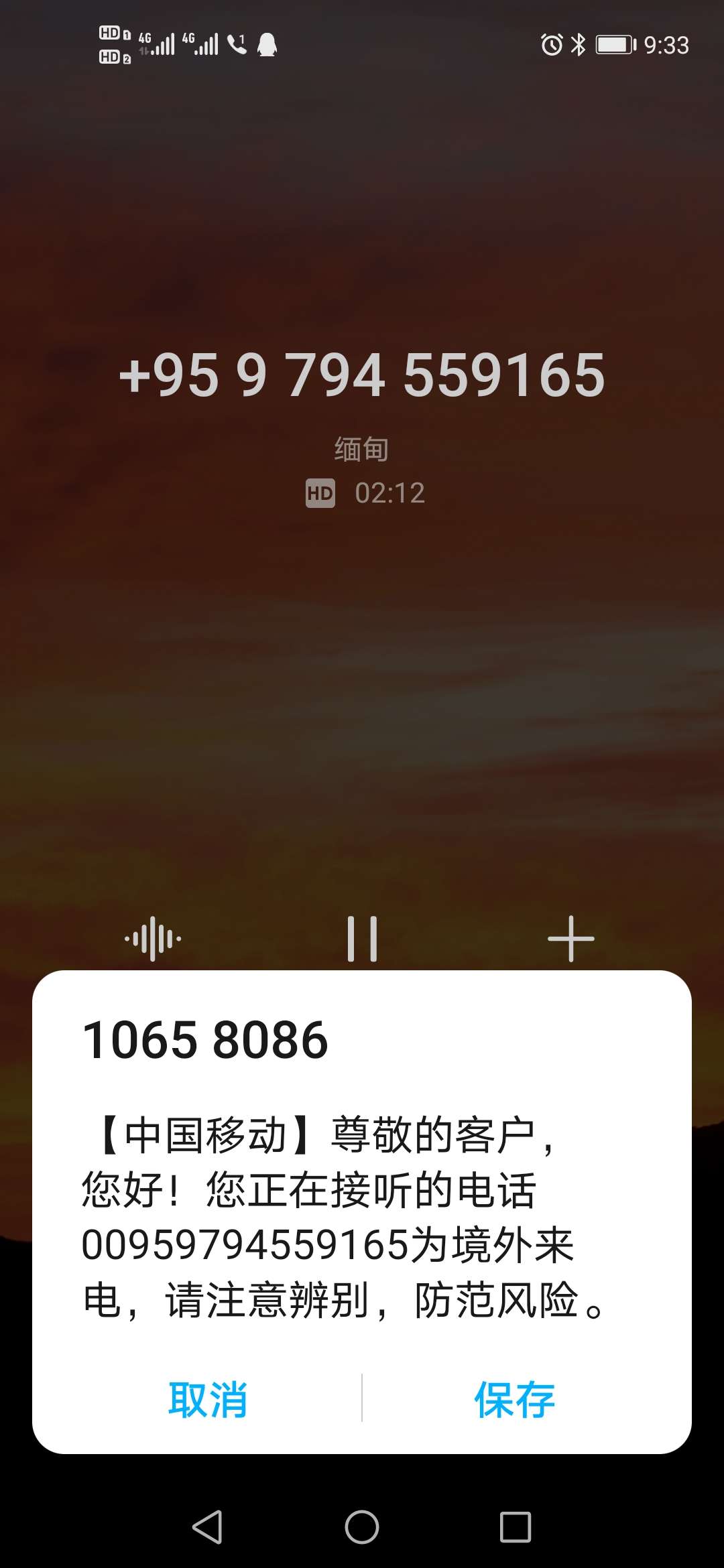Tap 保存 to save the message
This screenshot has height=1568, width=724.
515,1400
